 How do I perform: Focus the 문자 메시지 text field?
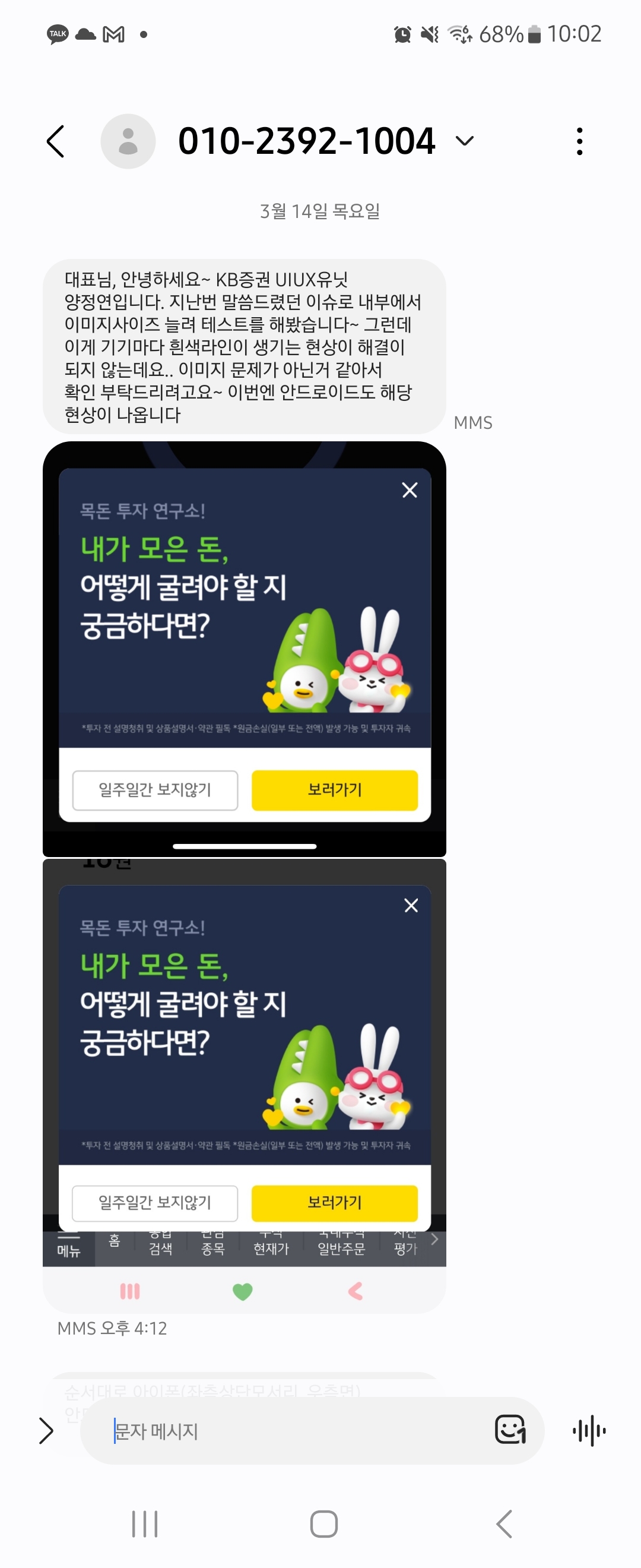tap(292, 1430)
